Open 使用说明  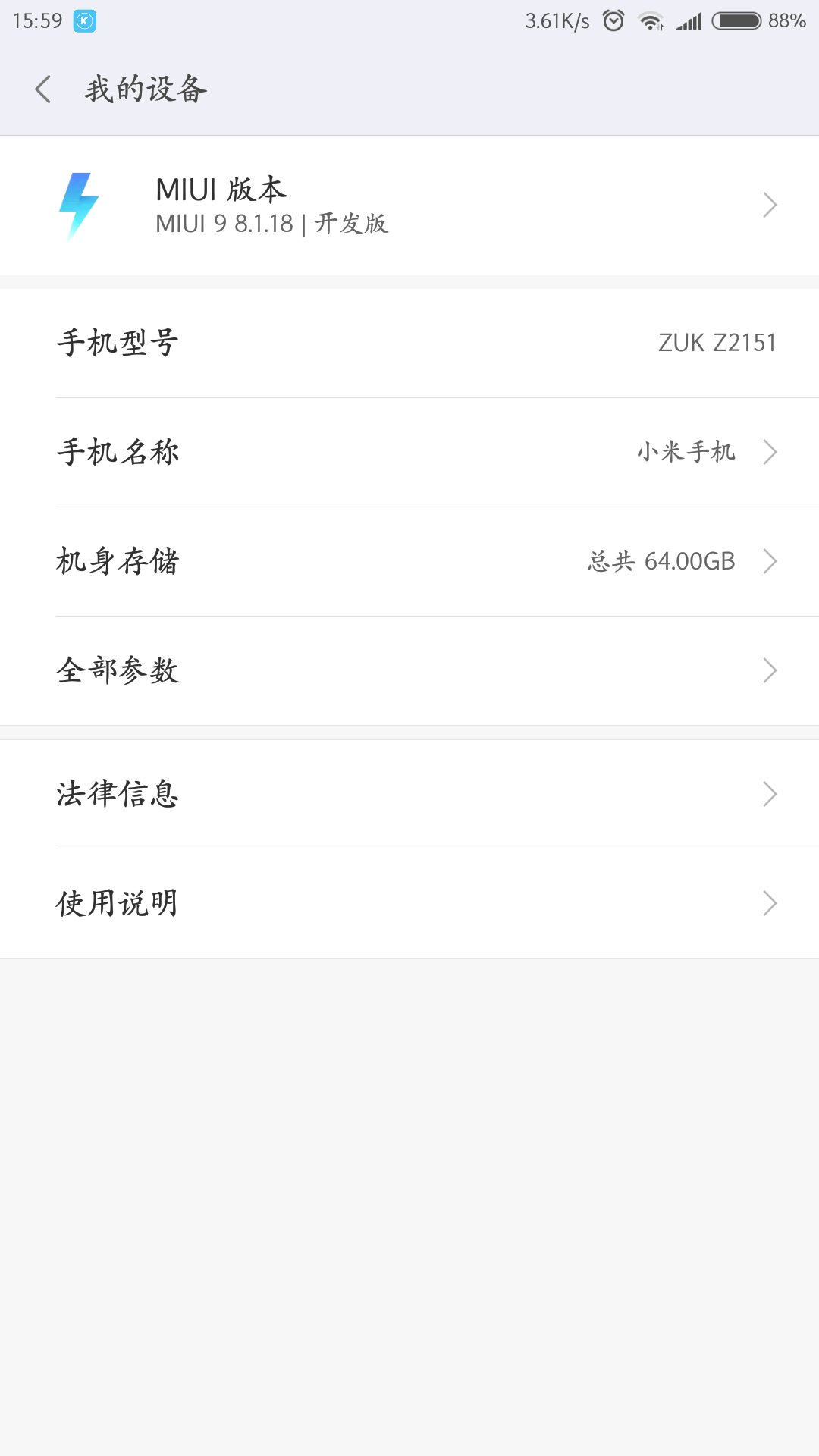(x=409, y=903)
